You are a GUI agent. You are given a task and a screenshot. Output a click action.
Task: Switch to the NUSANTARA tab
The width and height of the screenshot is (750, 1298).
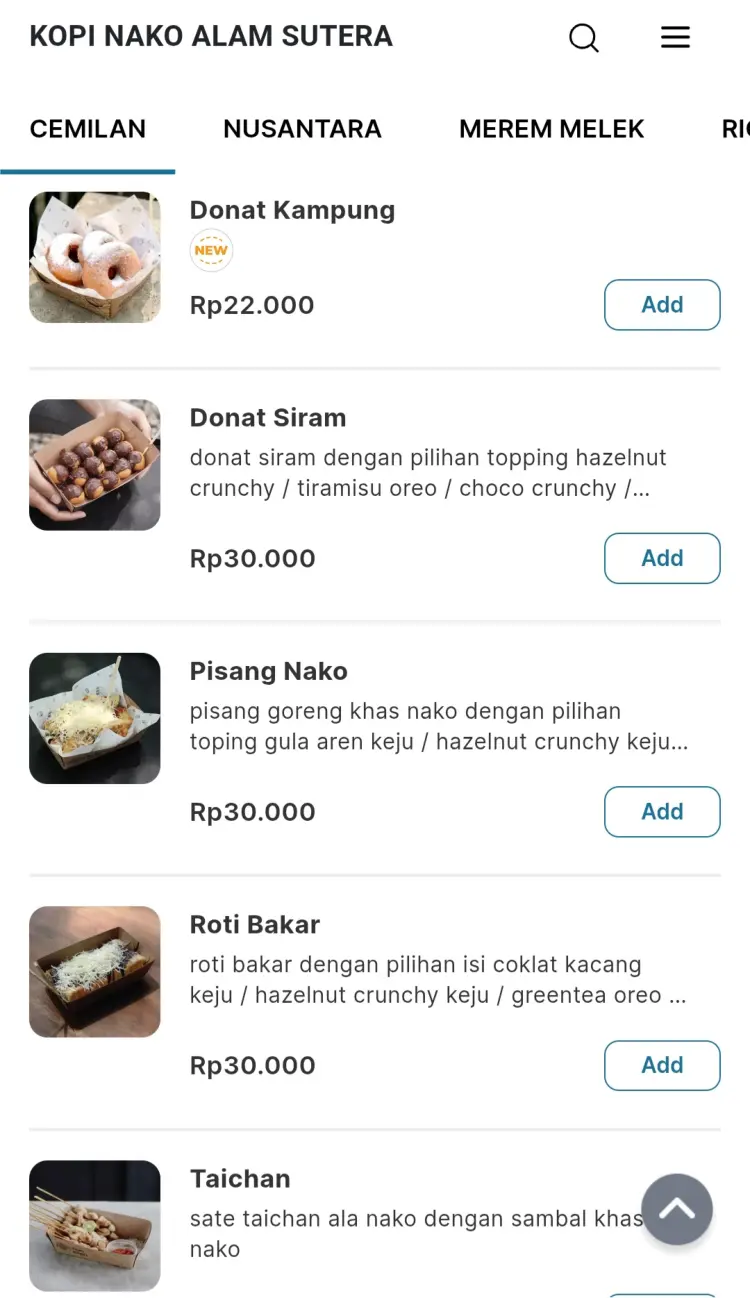coord(302,128)
